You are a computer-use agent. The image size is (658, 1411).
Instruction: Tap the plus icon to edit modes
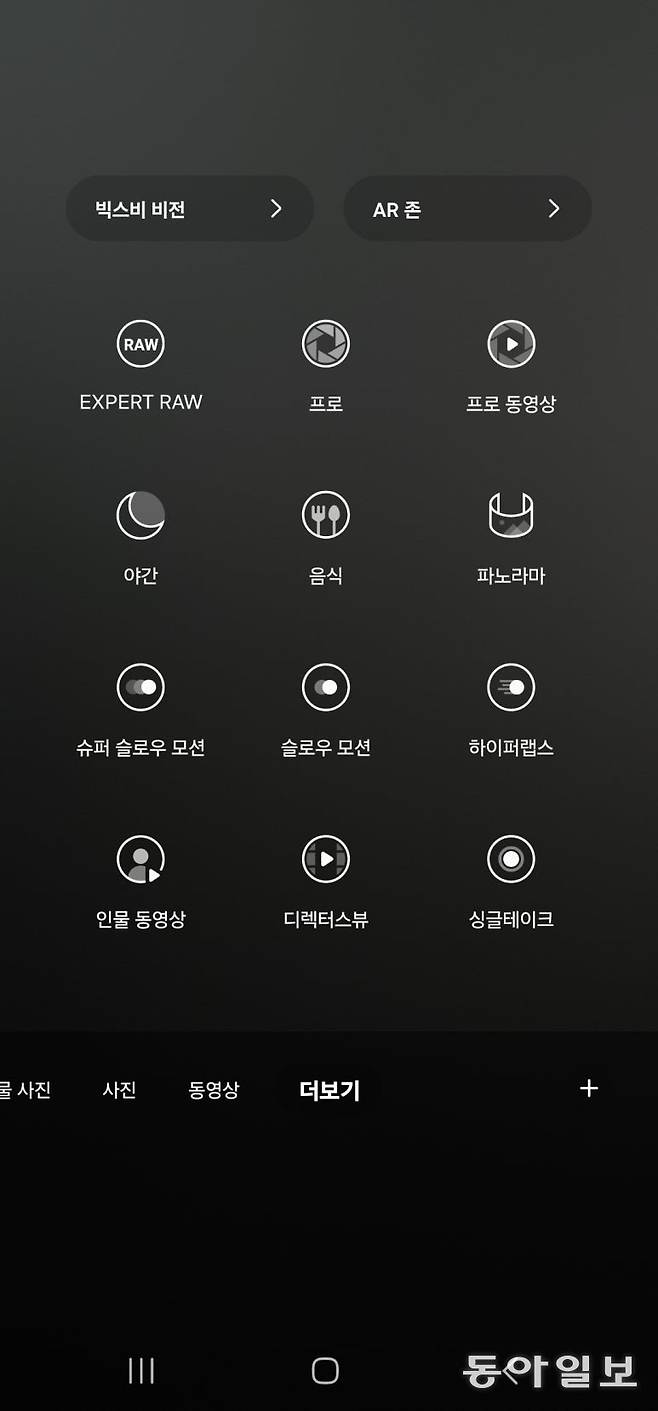(x=589, y=1088)
